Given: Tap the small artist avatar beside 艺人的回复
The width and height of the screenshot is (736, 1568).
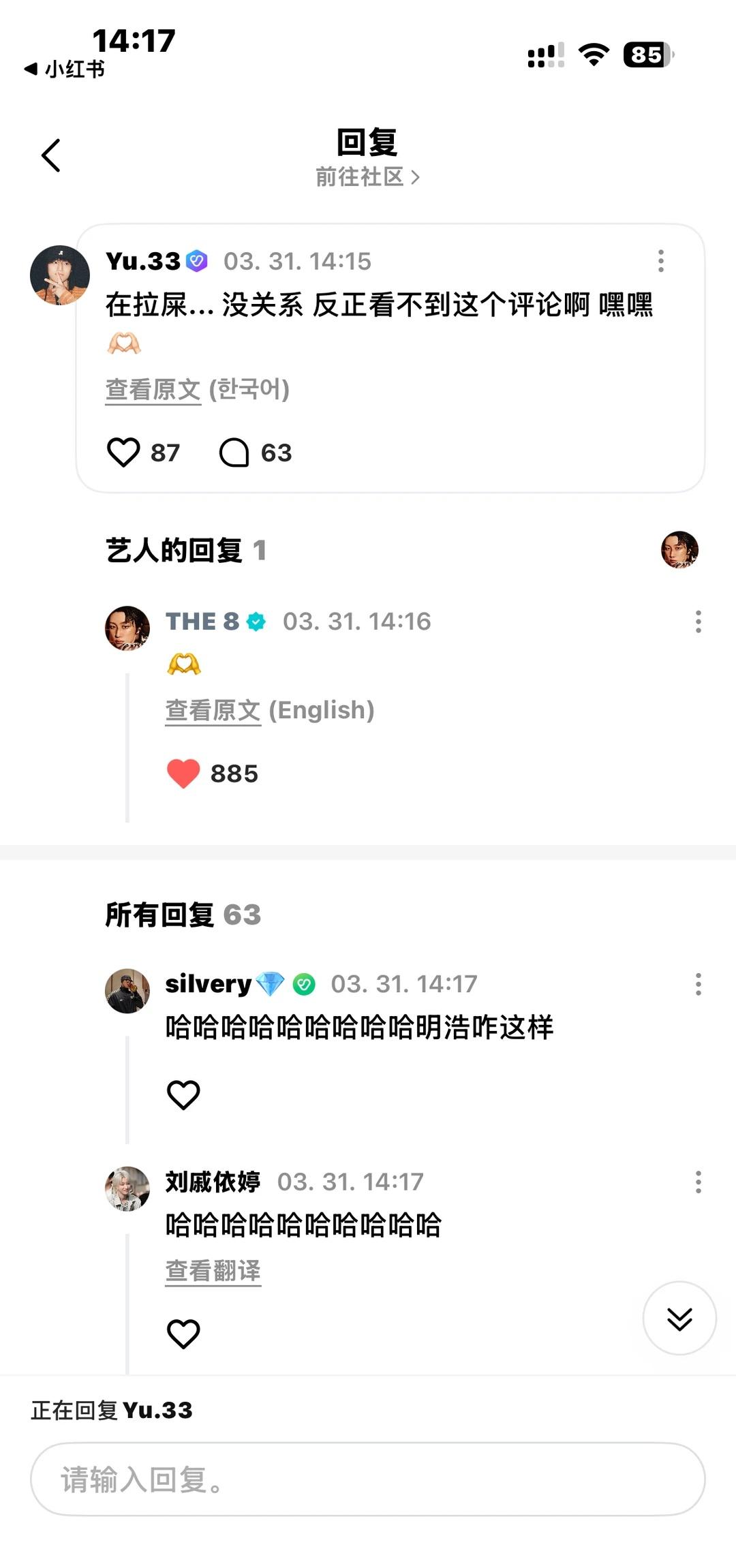Looking at the screenshot, I should pyautogui.click(x=679, y=551).
